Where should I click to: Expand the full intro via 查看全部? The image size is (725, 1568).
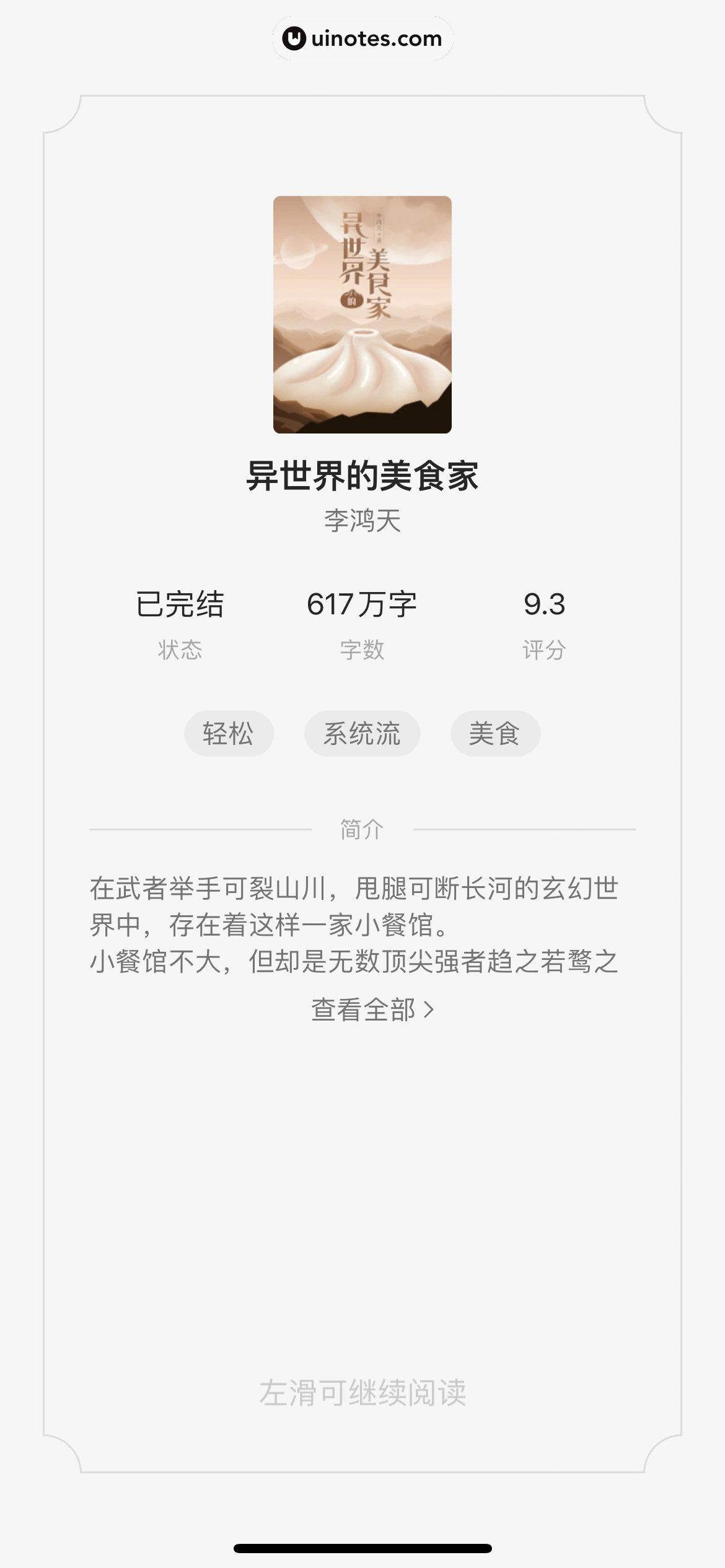coord(372,1009)
